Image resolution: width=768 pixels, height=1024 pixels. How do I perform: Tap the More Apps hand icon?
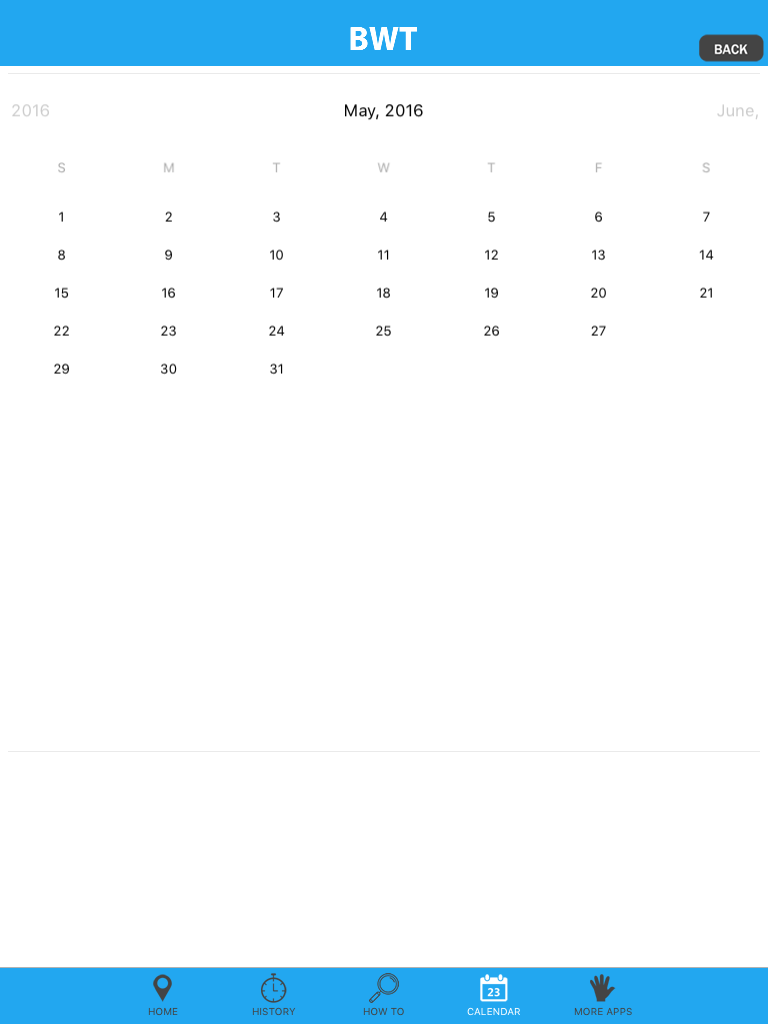click(601, 990)
